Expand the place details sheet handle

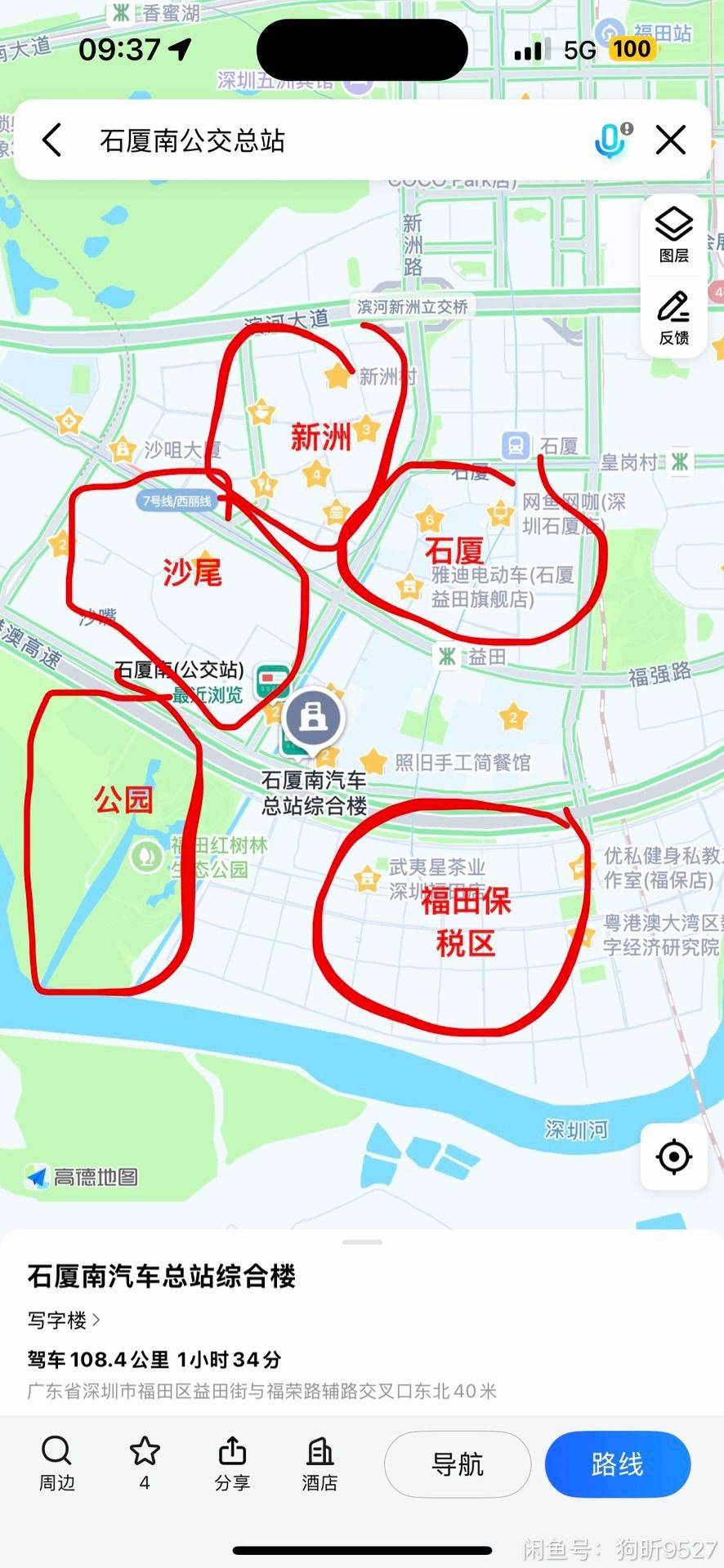[x=362, y=1242]
